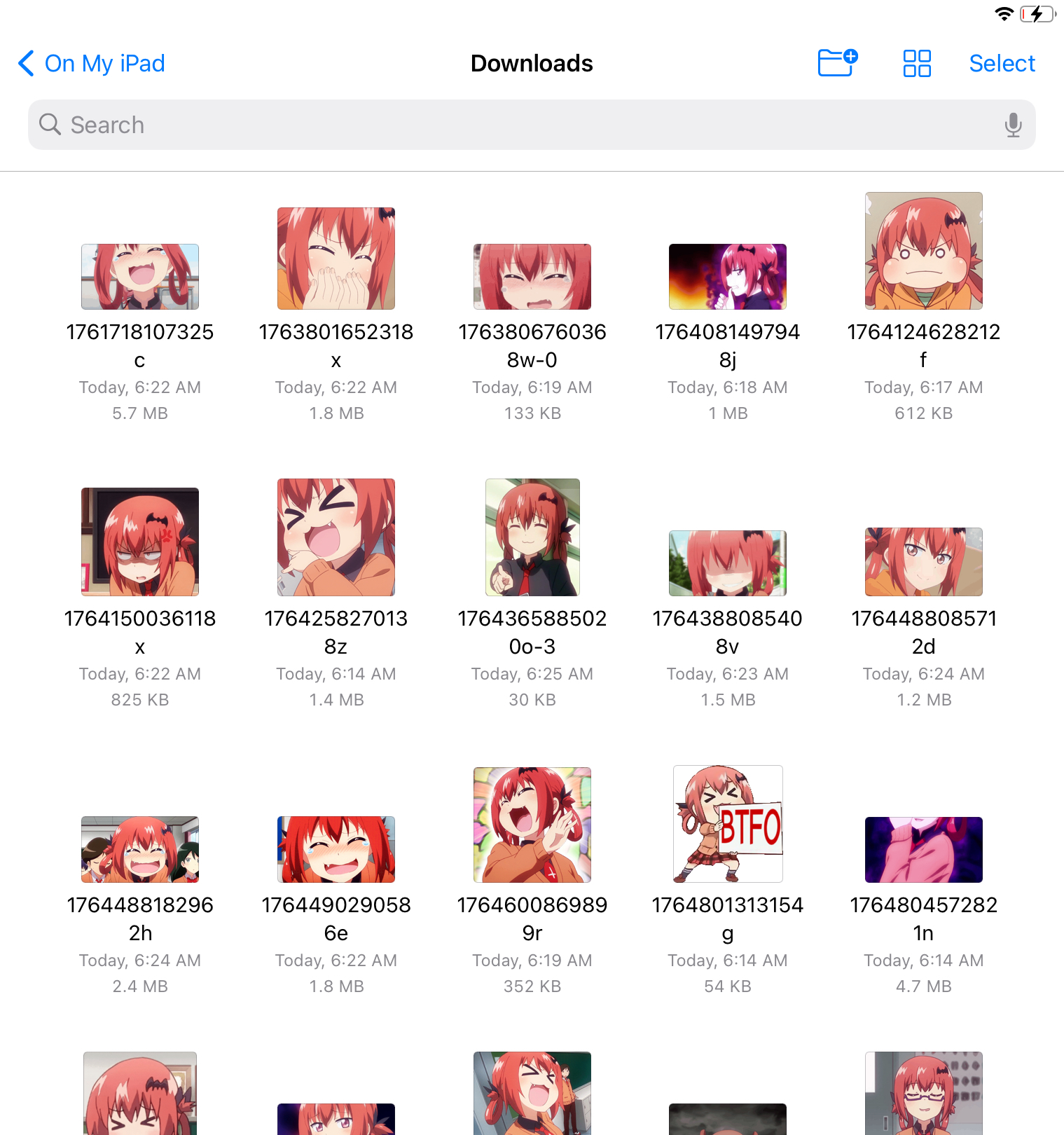Open file 1764388085408v
The height and width of the screenshot is (1135, 1064).
click(x=728, y=563)
